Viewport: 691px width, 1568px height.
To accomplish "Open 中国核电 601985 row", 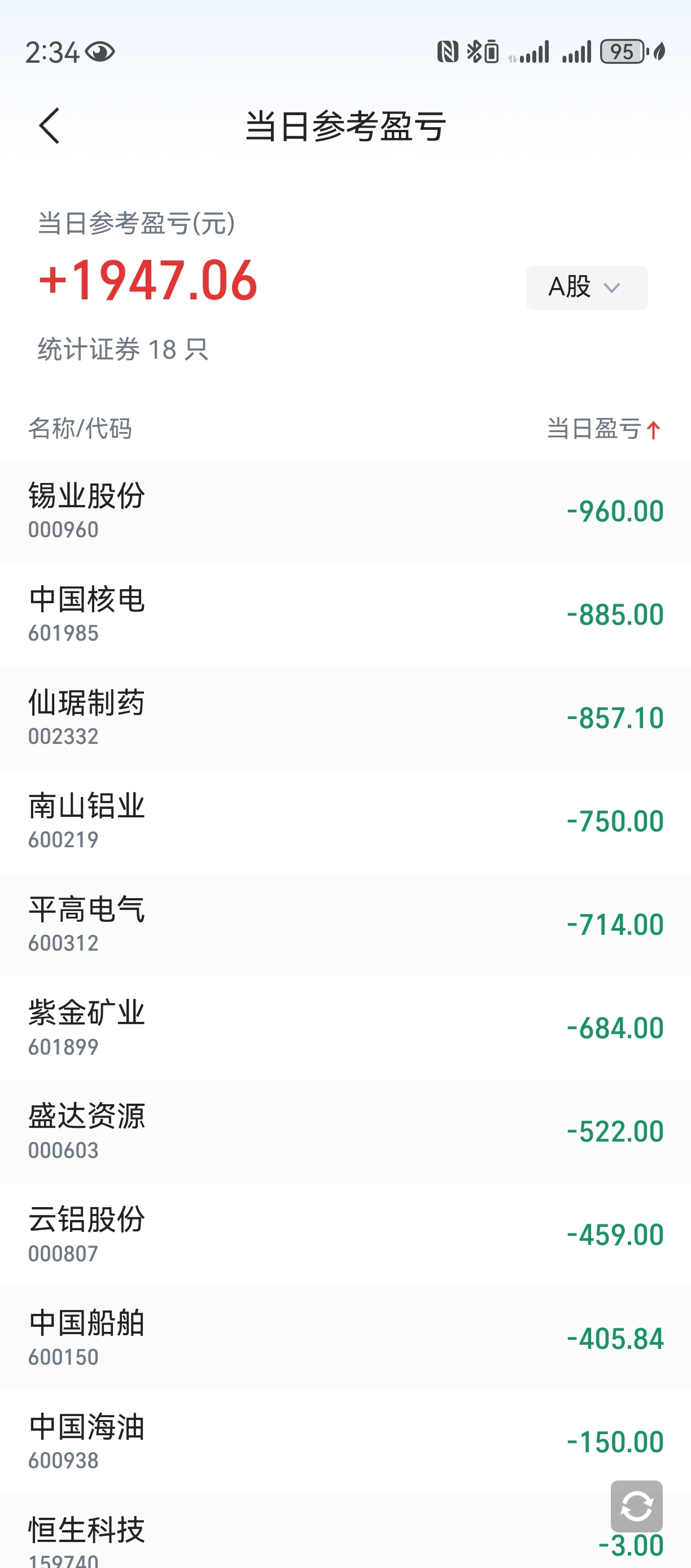I will point(345,615).
